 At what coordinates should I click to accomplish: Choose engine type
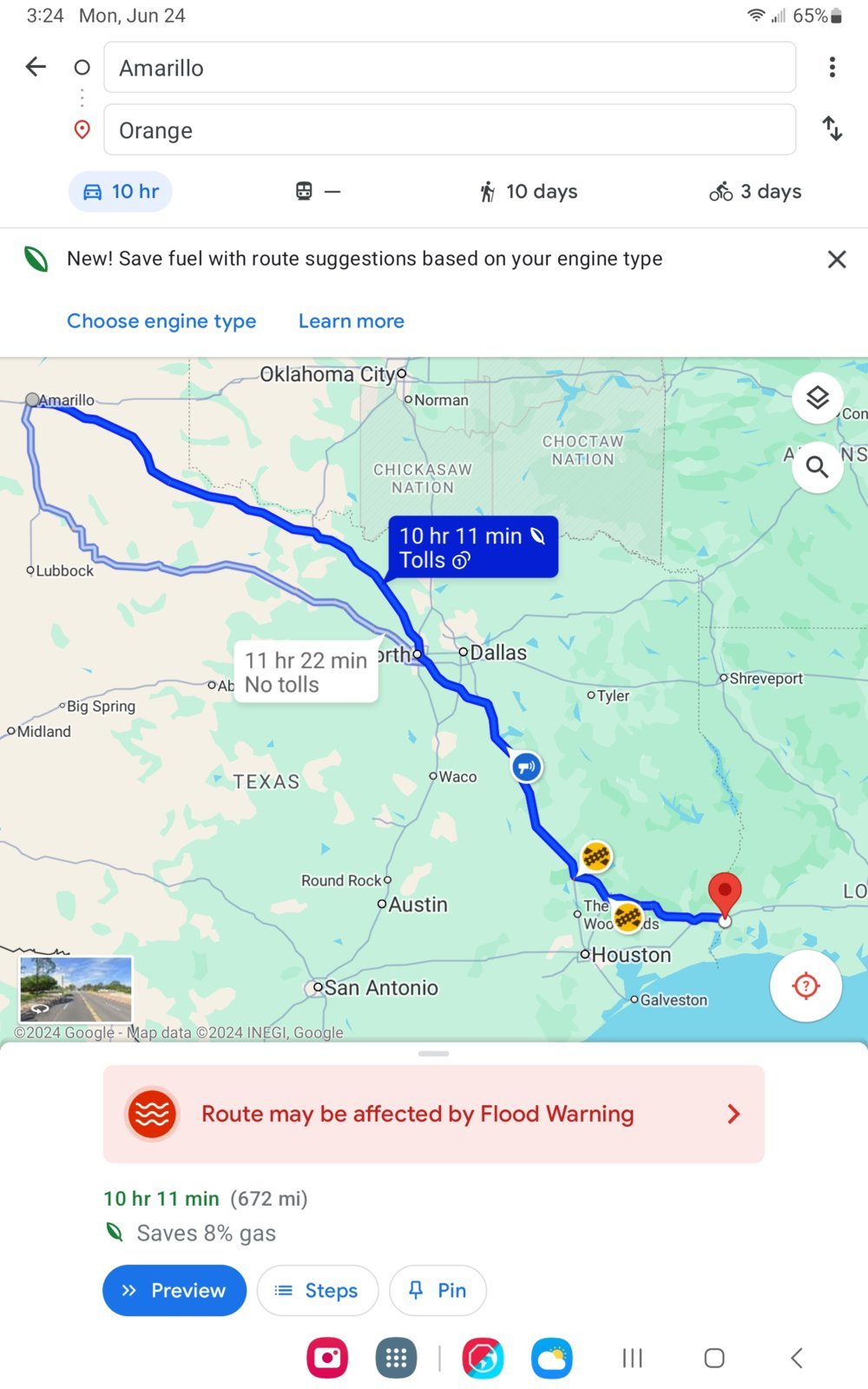[161, 321]
